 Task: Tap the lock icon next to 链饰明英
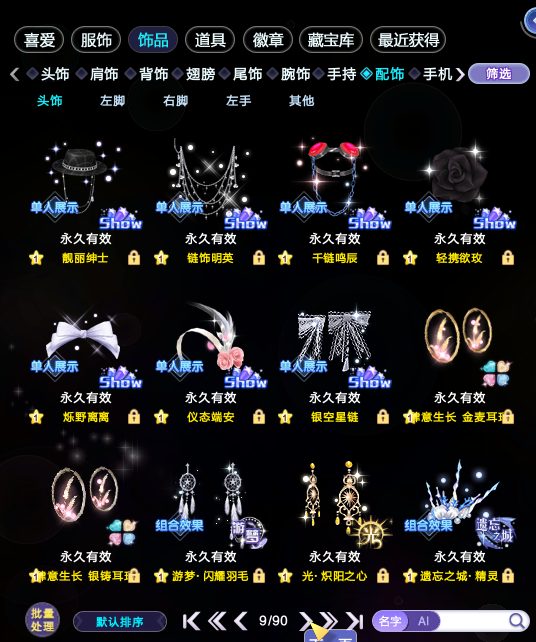pyautogui.click(x=259, y=258)
